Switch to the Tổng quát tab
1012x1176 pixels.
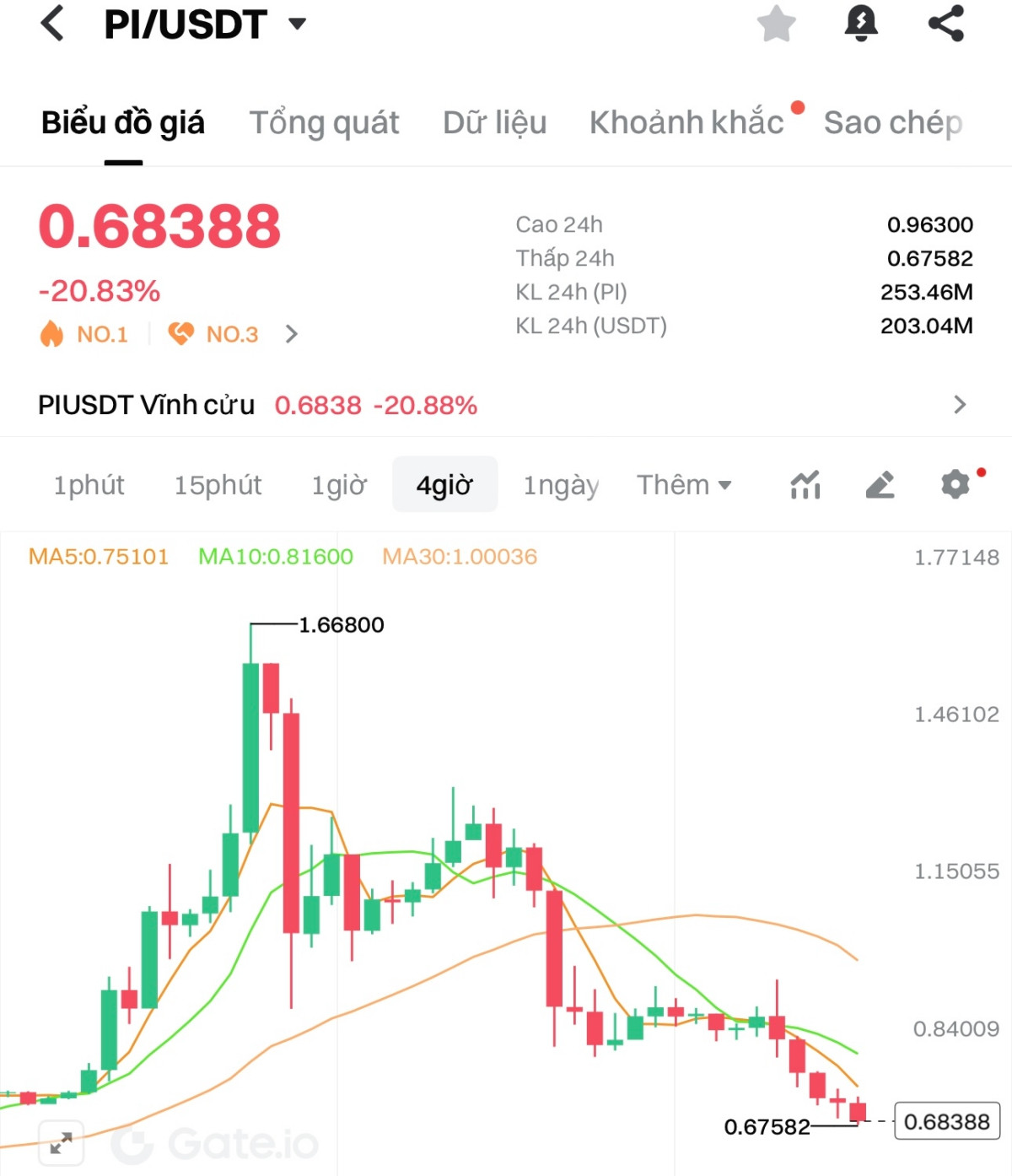tap(324, 123)
